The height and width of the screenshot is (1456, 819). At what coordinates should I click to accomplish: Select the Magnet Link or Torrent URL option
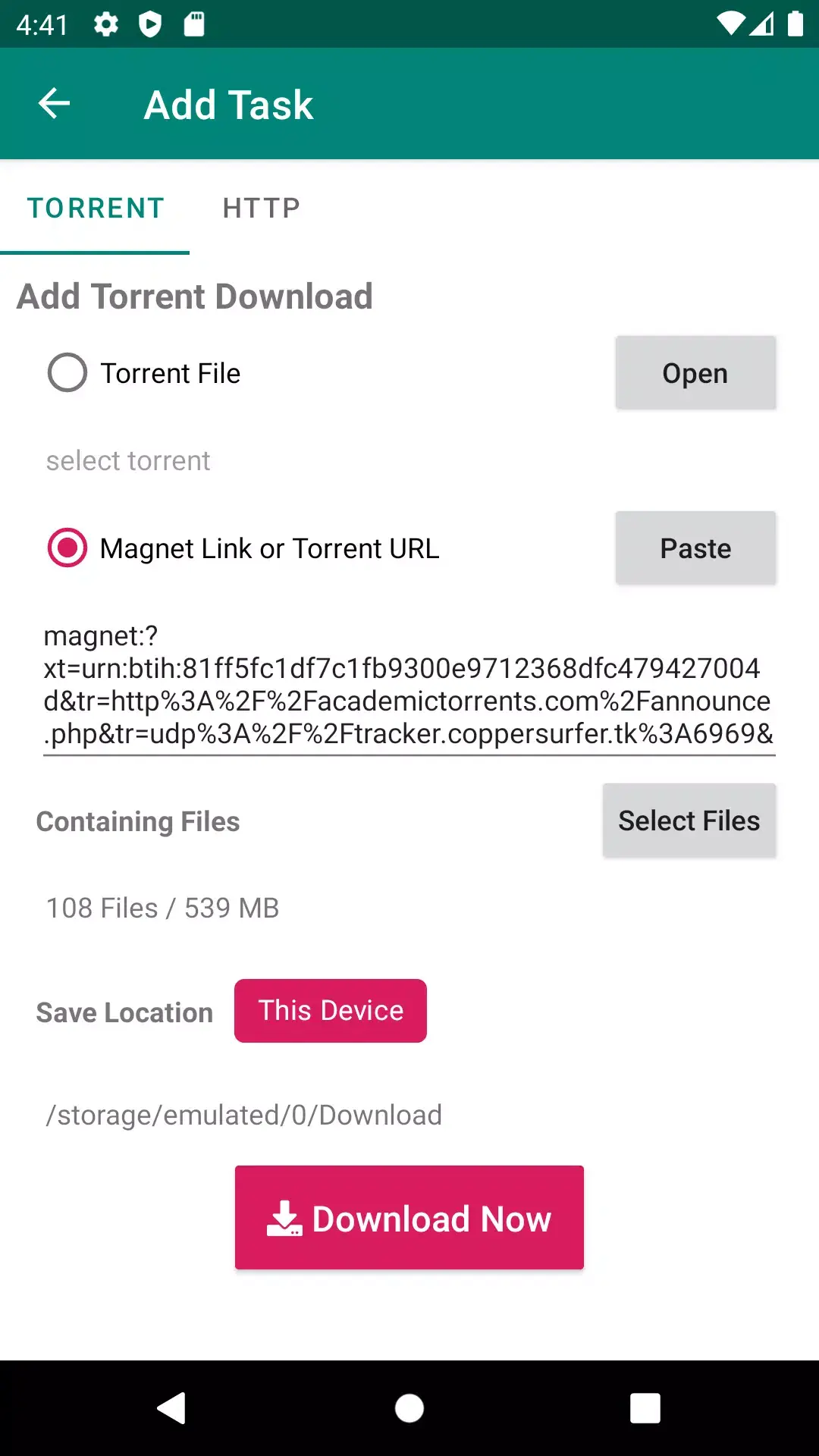pos(67,548)
